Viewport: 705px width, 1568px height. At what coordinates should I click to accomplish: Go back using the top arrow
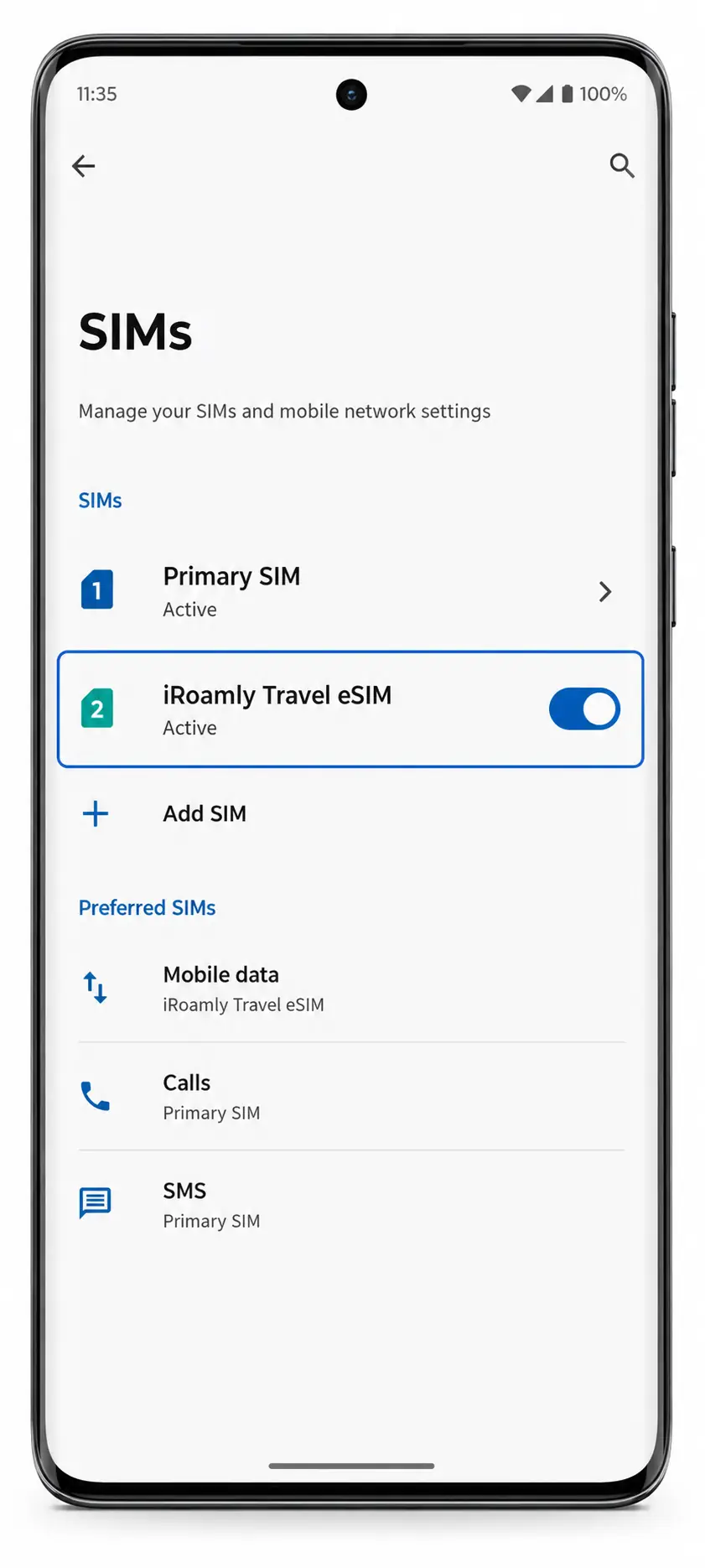pyautogui.click(x=84, y=166)
